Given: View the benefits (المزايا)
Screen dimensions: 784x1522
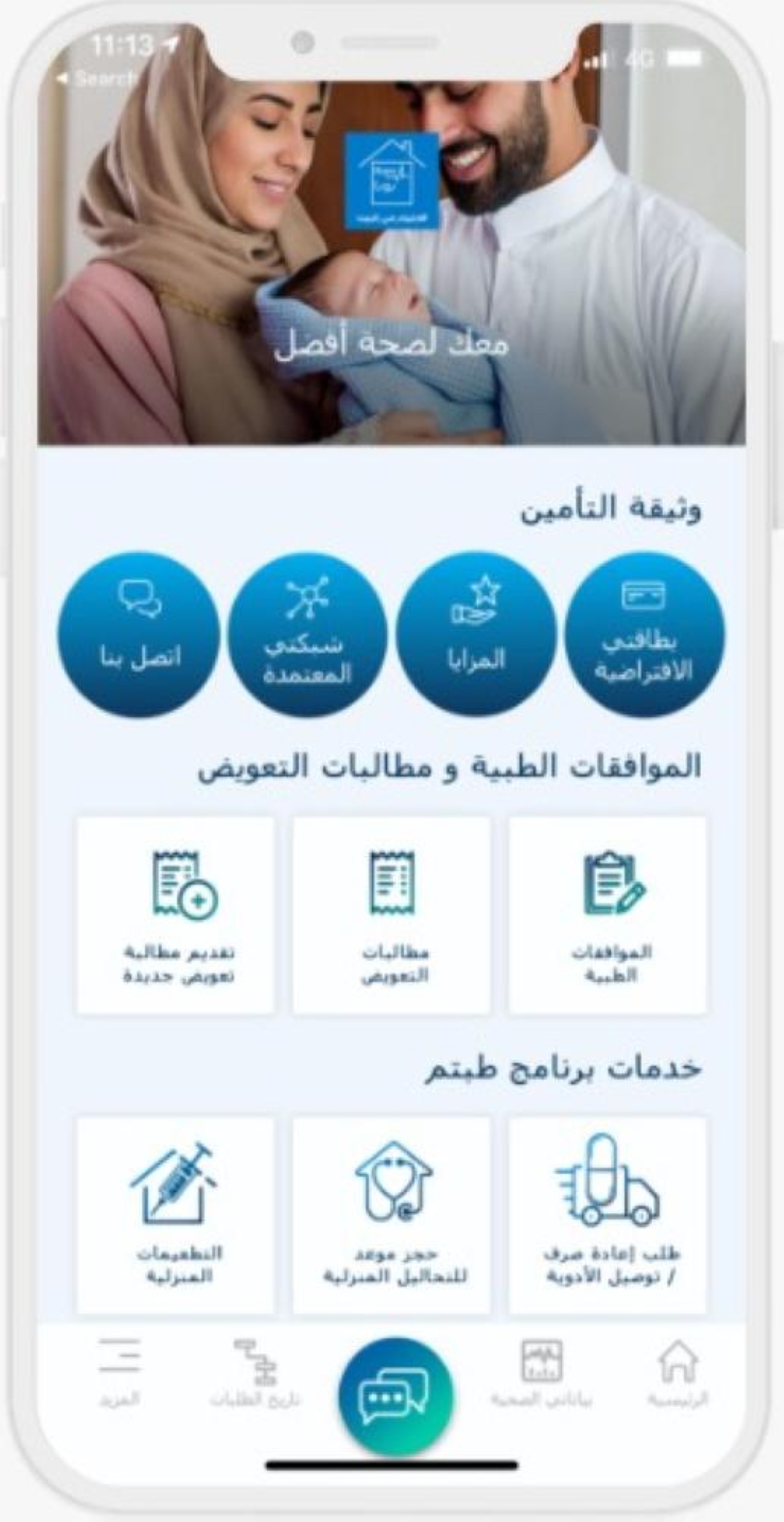Looking at the screenshot, I should [x=476, y=634].
